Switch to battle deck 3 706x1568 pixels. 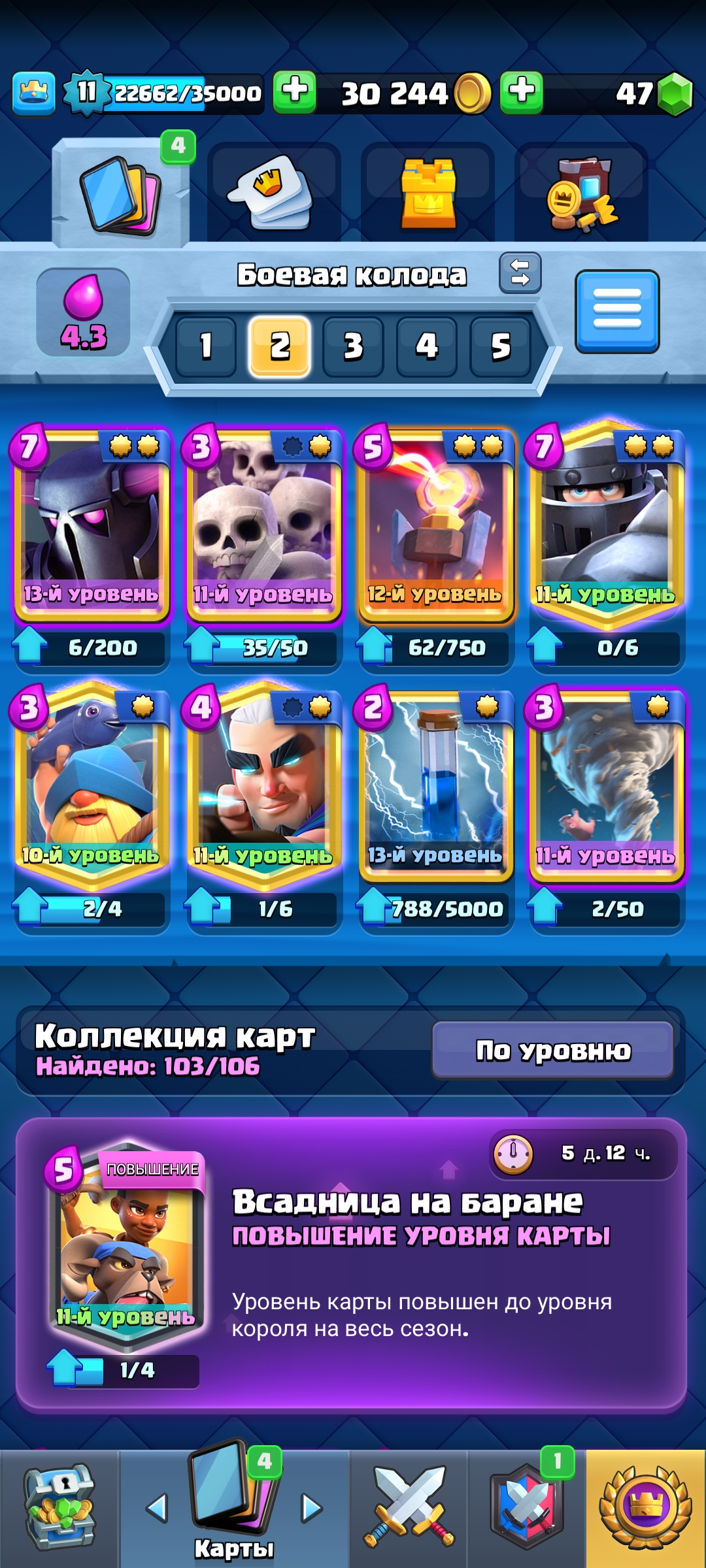(x=353, y=346)
